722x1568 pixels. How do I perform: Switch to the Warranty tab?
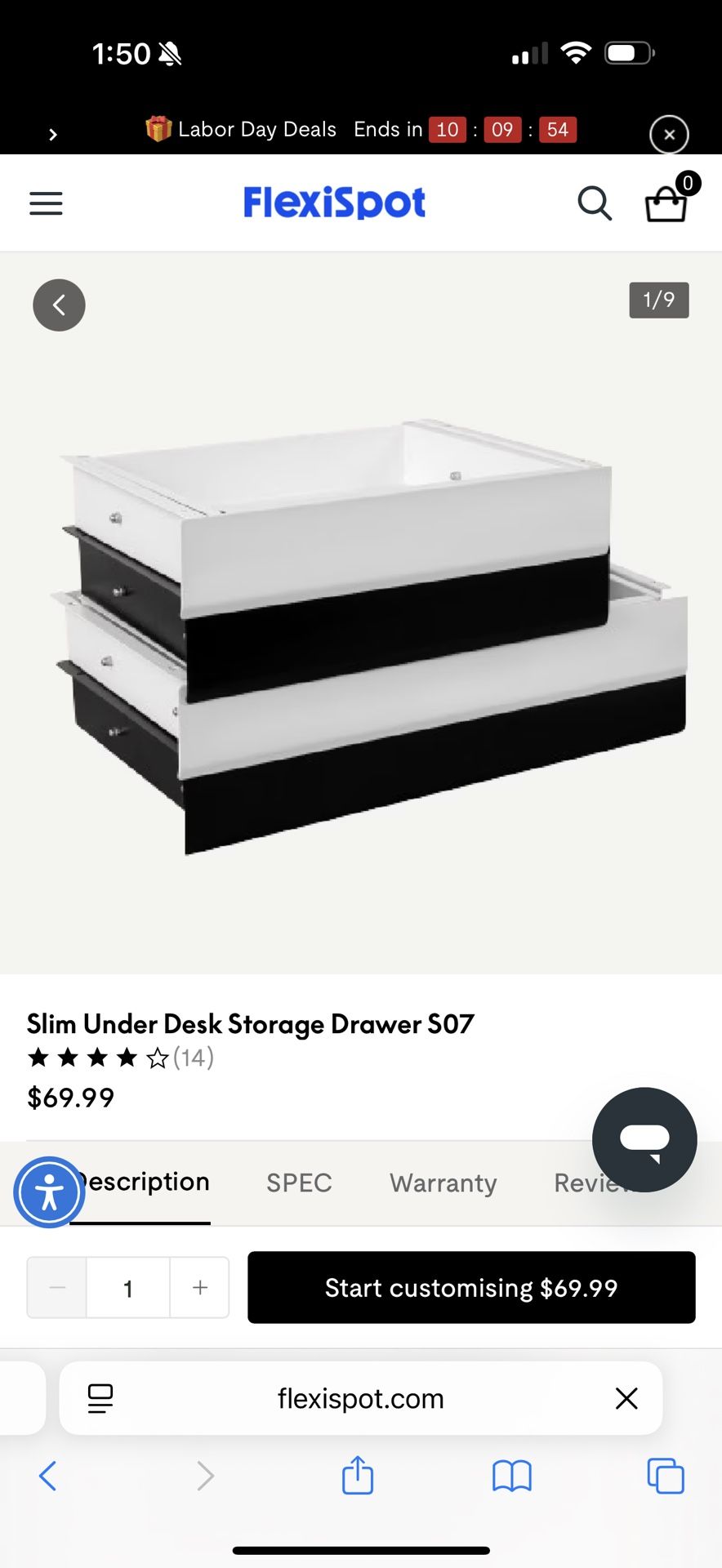[443, 1183]
